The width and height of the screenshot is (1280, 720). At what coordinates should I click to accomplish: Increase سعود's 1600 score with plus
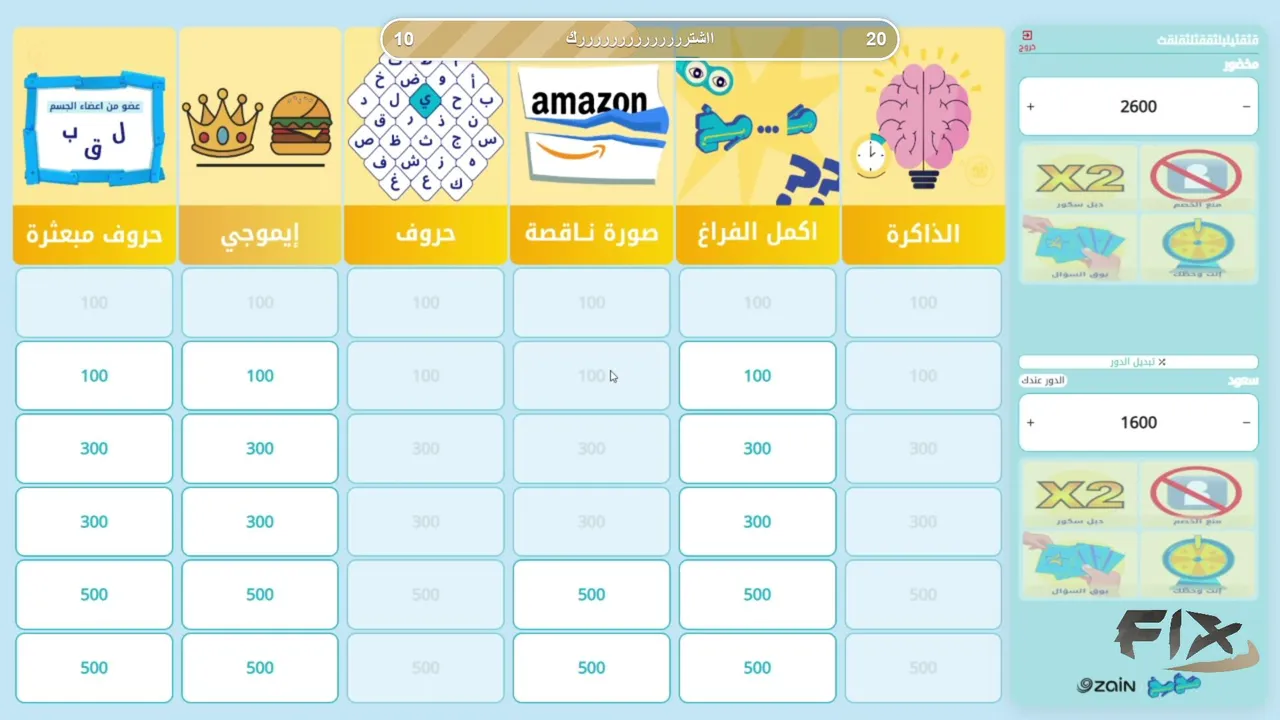[1030, 423]
